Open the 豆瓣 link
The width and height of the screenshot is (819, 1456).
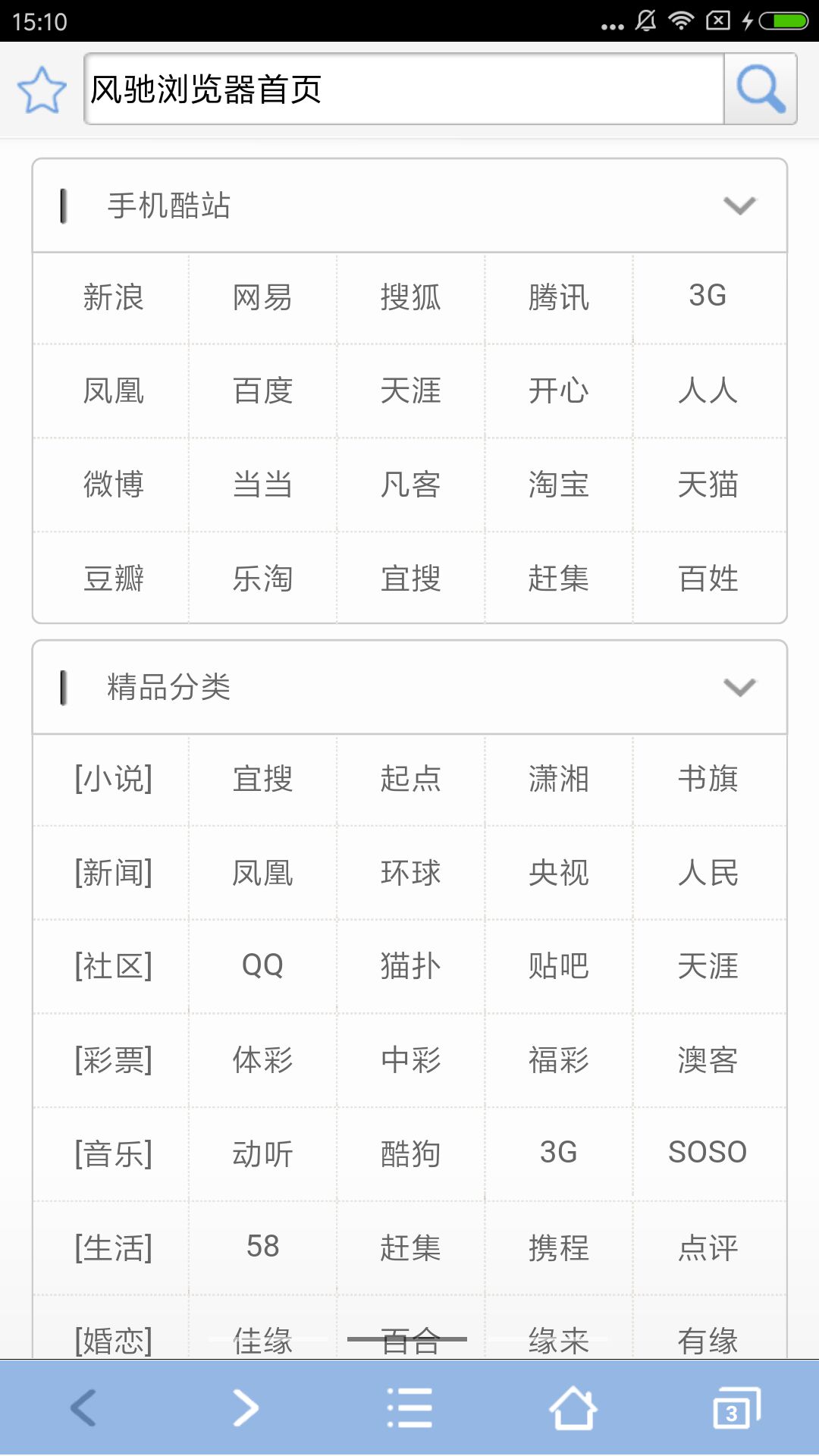point(113,579)
